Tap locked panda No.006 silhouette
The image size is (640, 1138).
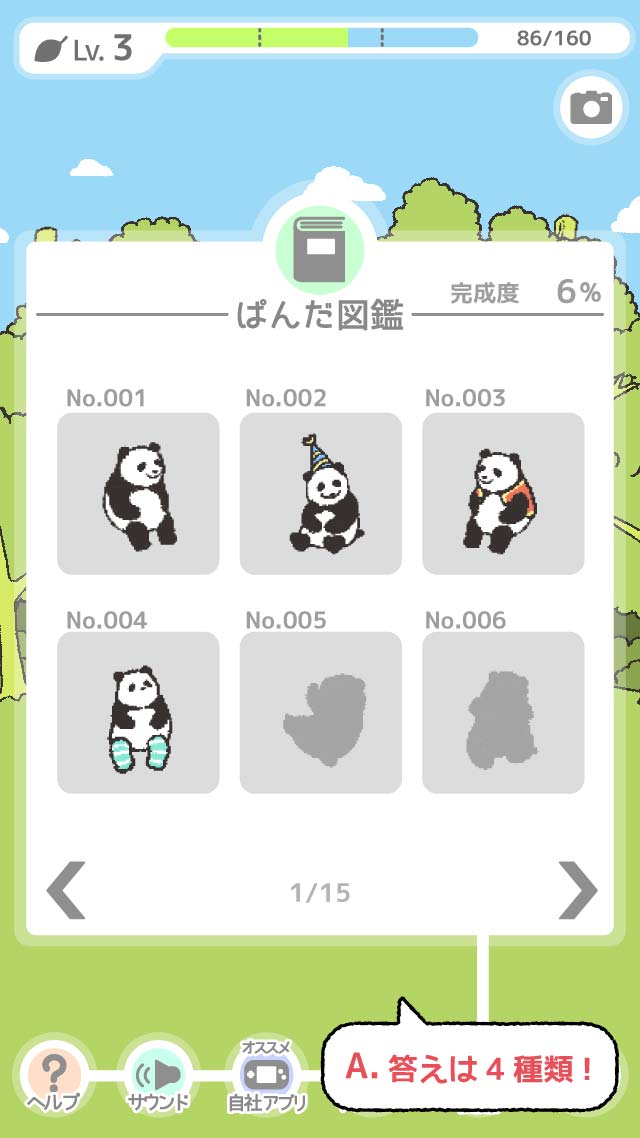point(503,713)
